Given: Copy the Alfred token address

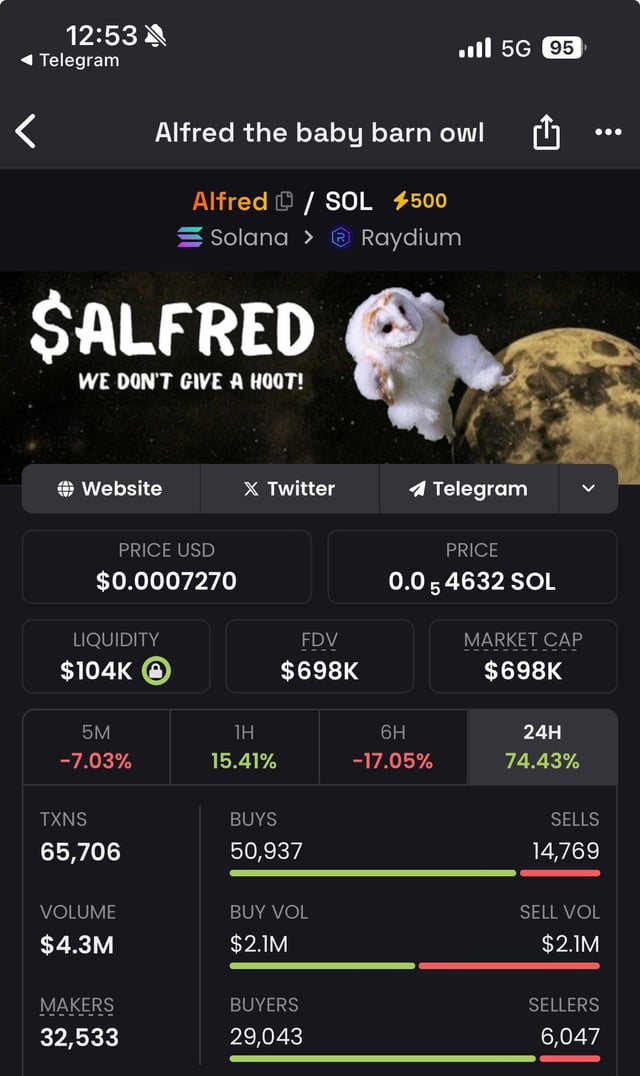Looking at the screenshot, I should [x=284, y=201].
